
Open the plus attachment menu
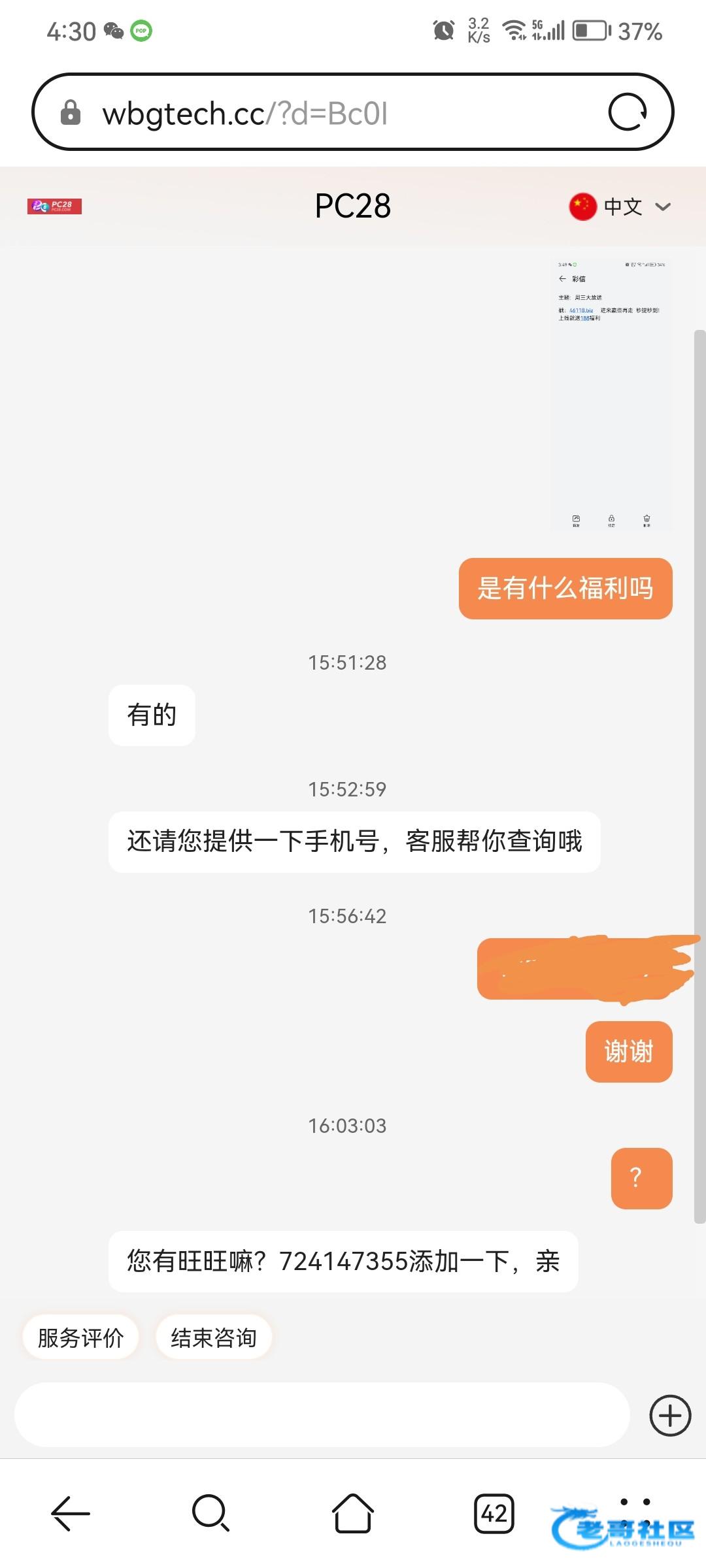(670, 1415)
